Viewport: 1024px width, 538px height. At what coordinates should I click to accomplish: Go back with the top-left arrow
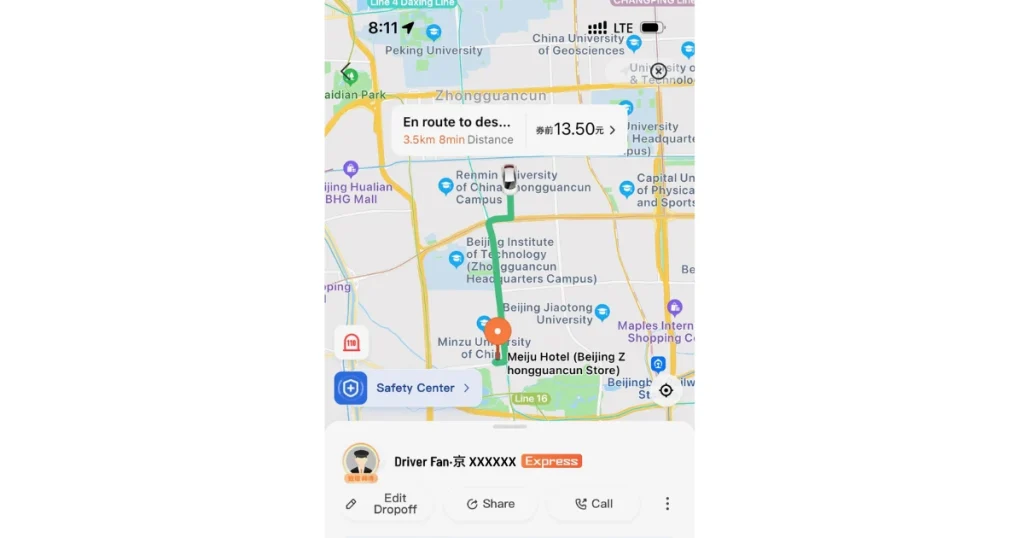(346, 72)
